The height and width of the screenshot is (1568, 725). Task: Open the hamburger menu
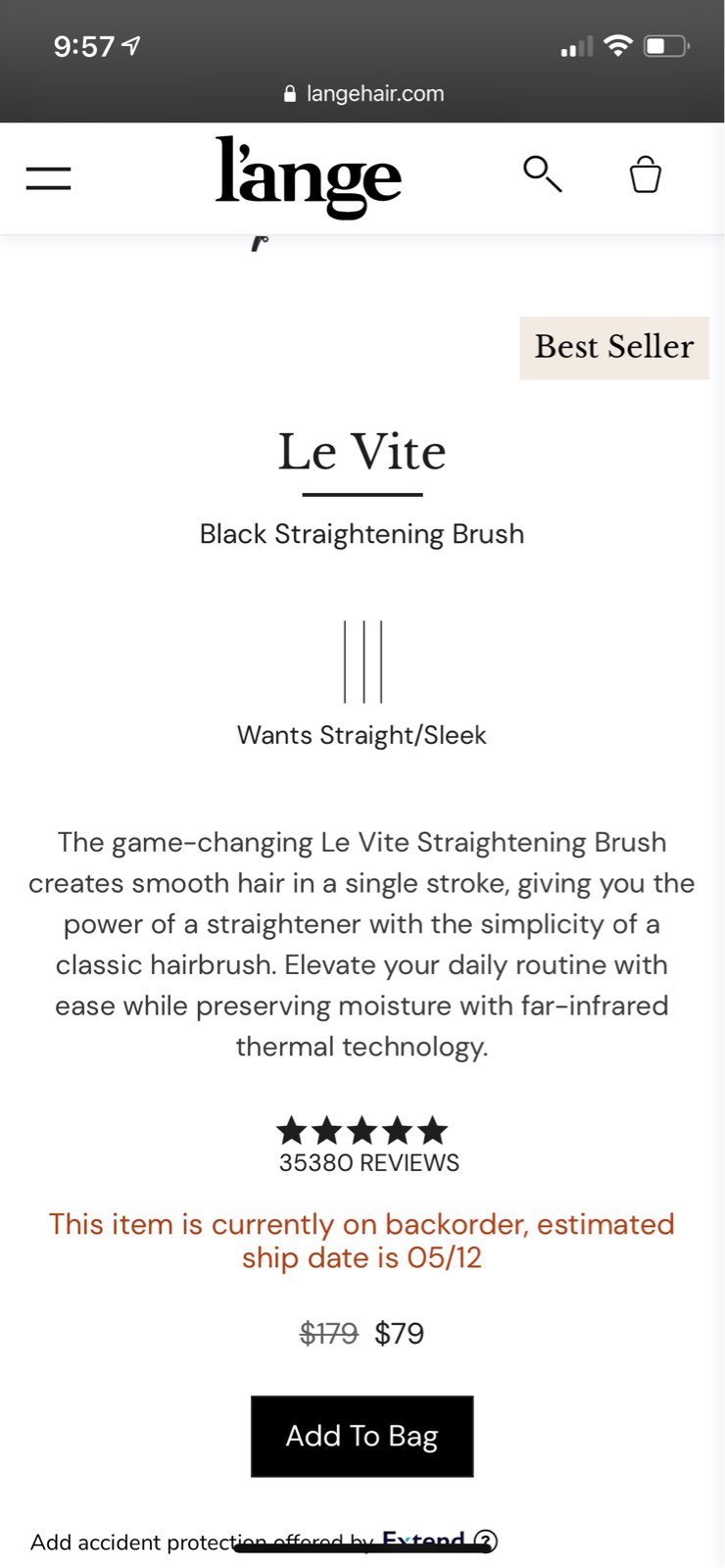tap(48, 177)
